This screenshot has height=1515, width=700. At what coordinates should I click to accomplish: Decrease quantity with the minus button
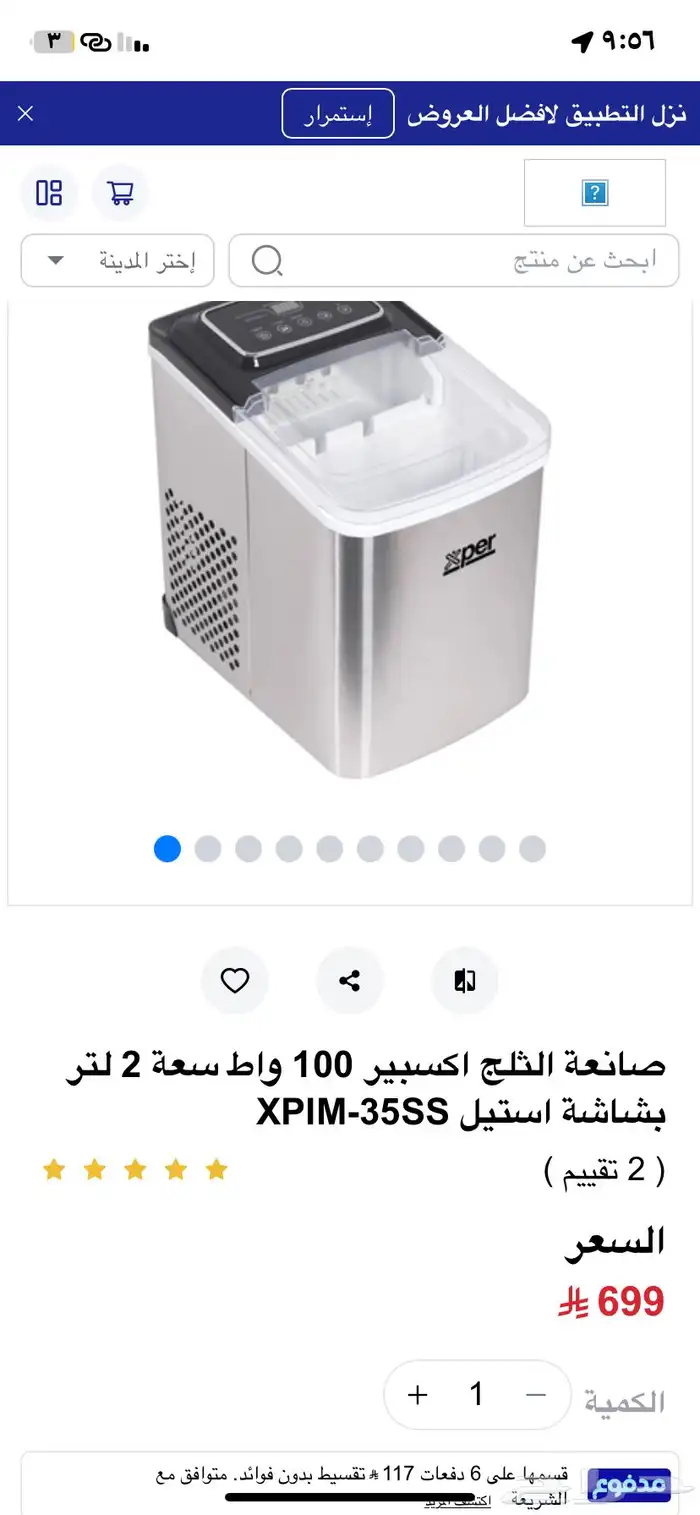pos(536,1394)
